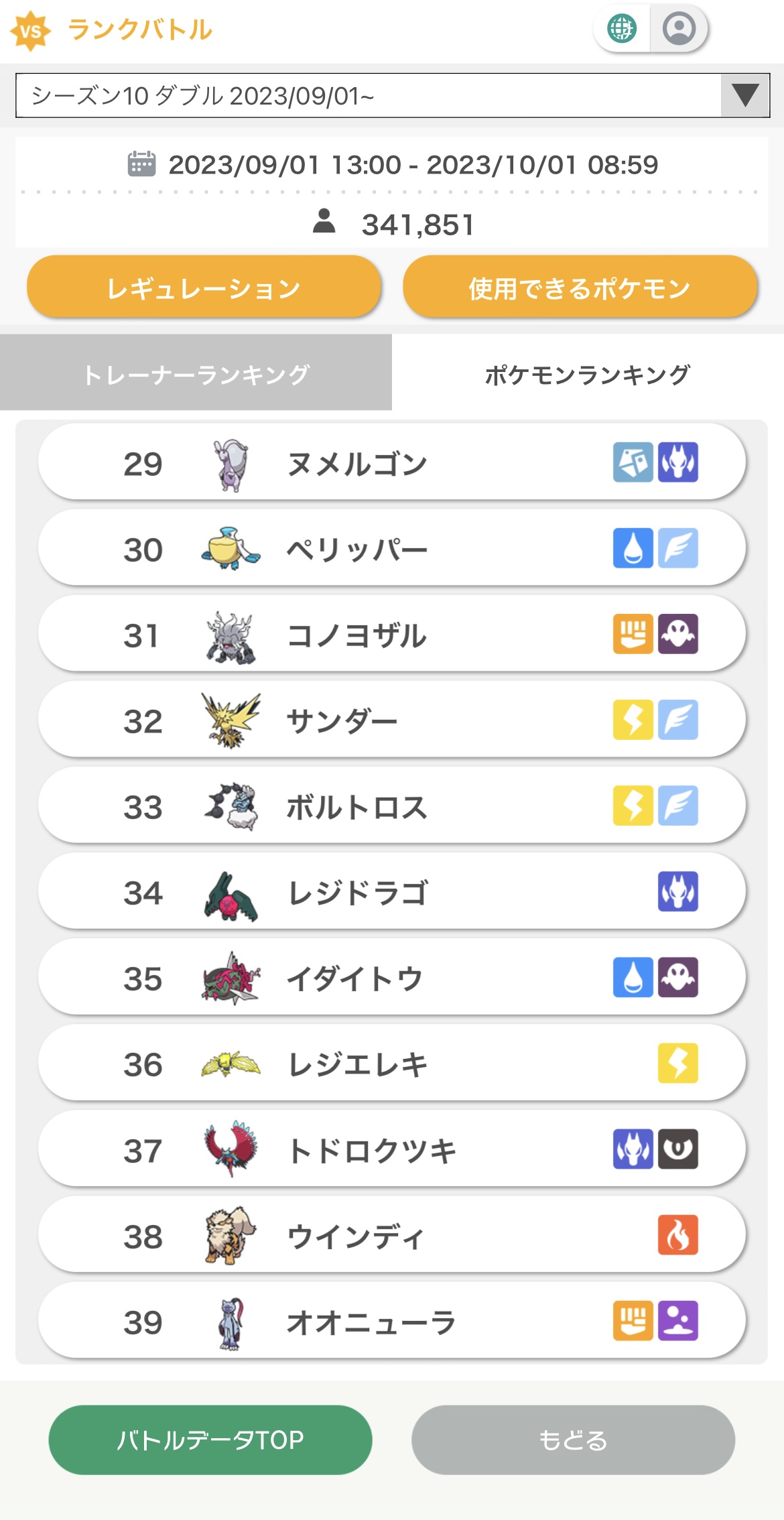This screenshot has height=1520, width=784.
Task: Tap the レギュレーション button
Action: tap(204, 288)
